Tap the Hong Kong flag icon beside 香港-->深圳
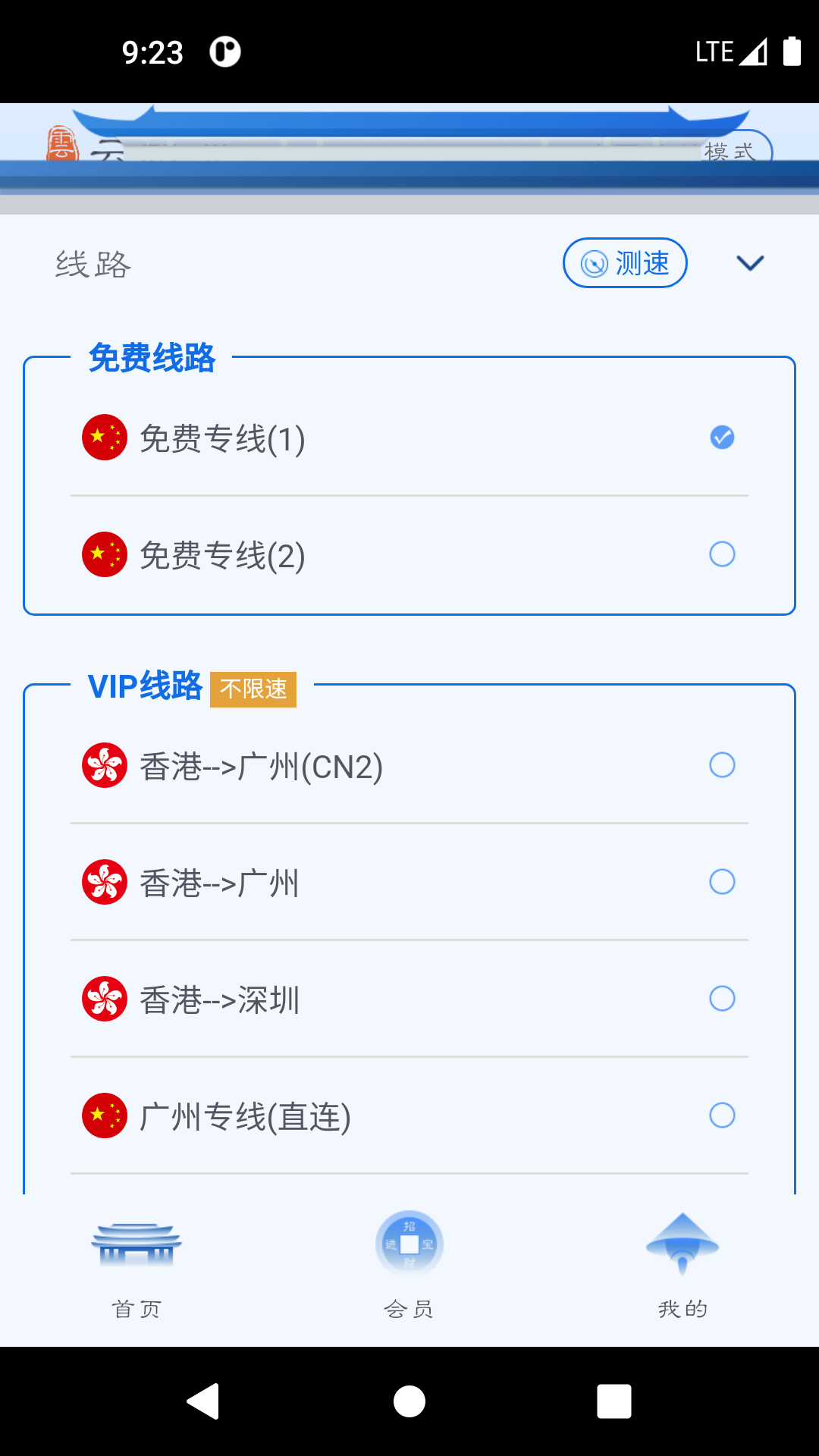 coord(105,999)
